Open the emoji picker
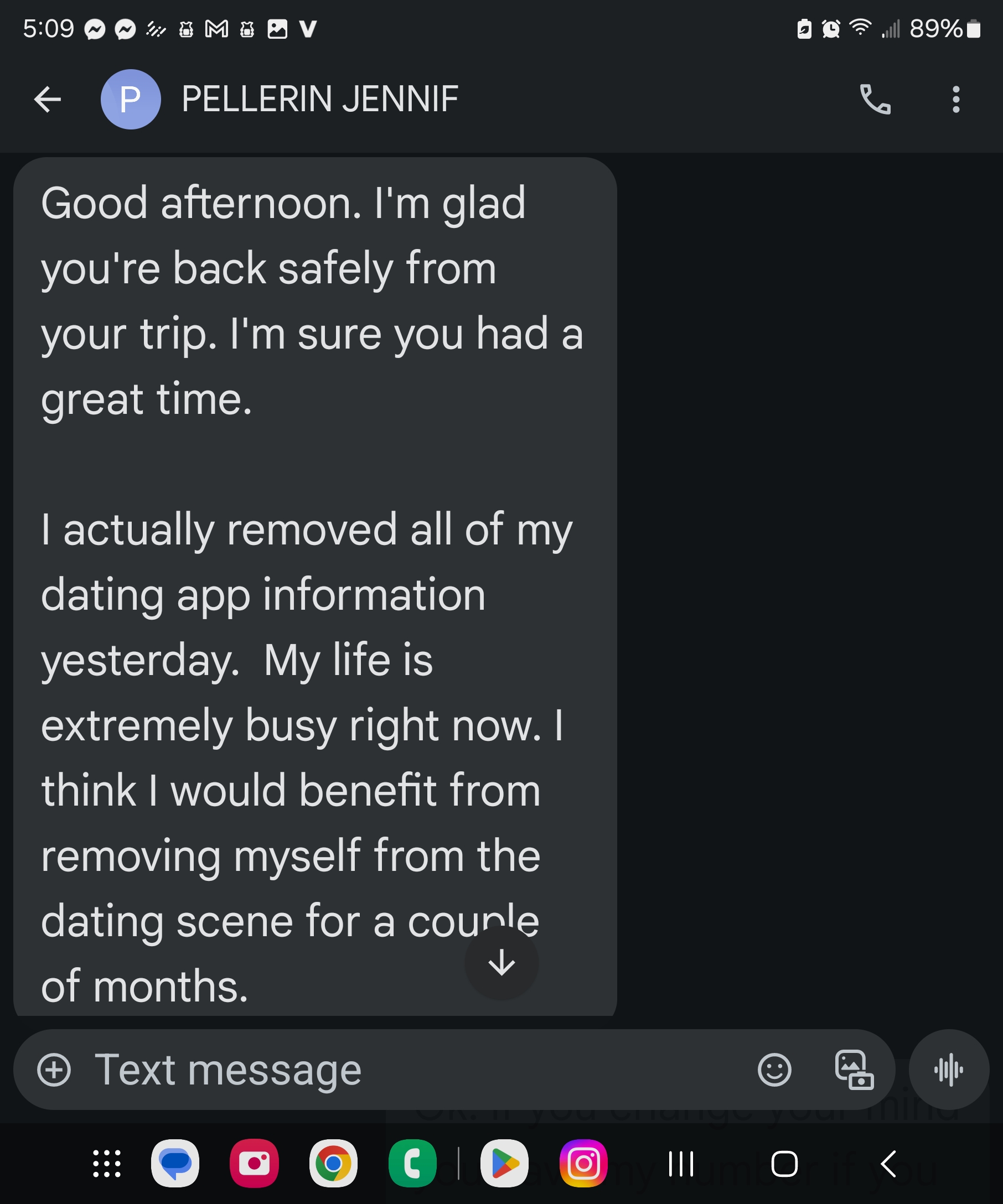The height and width of the screenshot is (1204, 1003). (774, 1070)
